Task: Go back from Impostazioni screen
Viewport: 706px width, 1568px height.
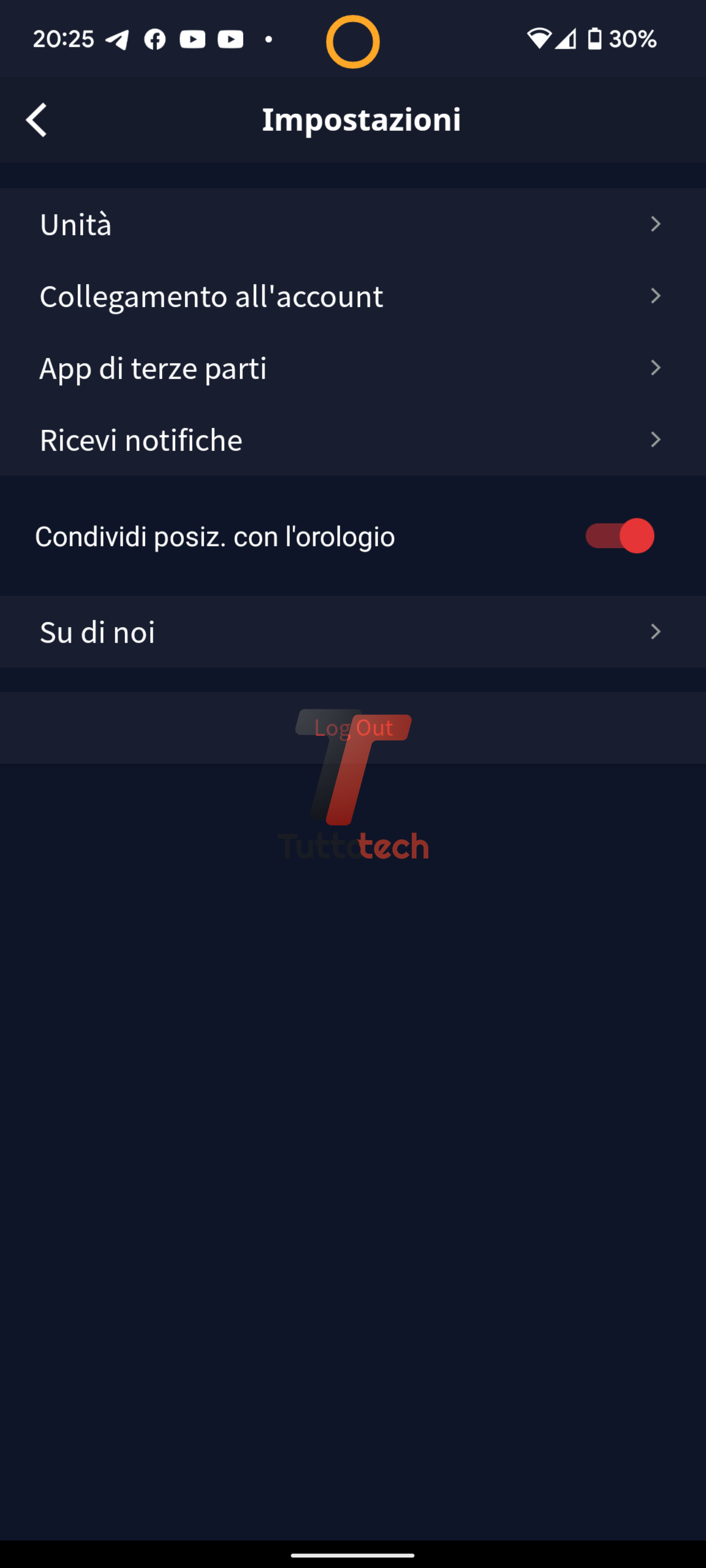Action: 36,120
